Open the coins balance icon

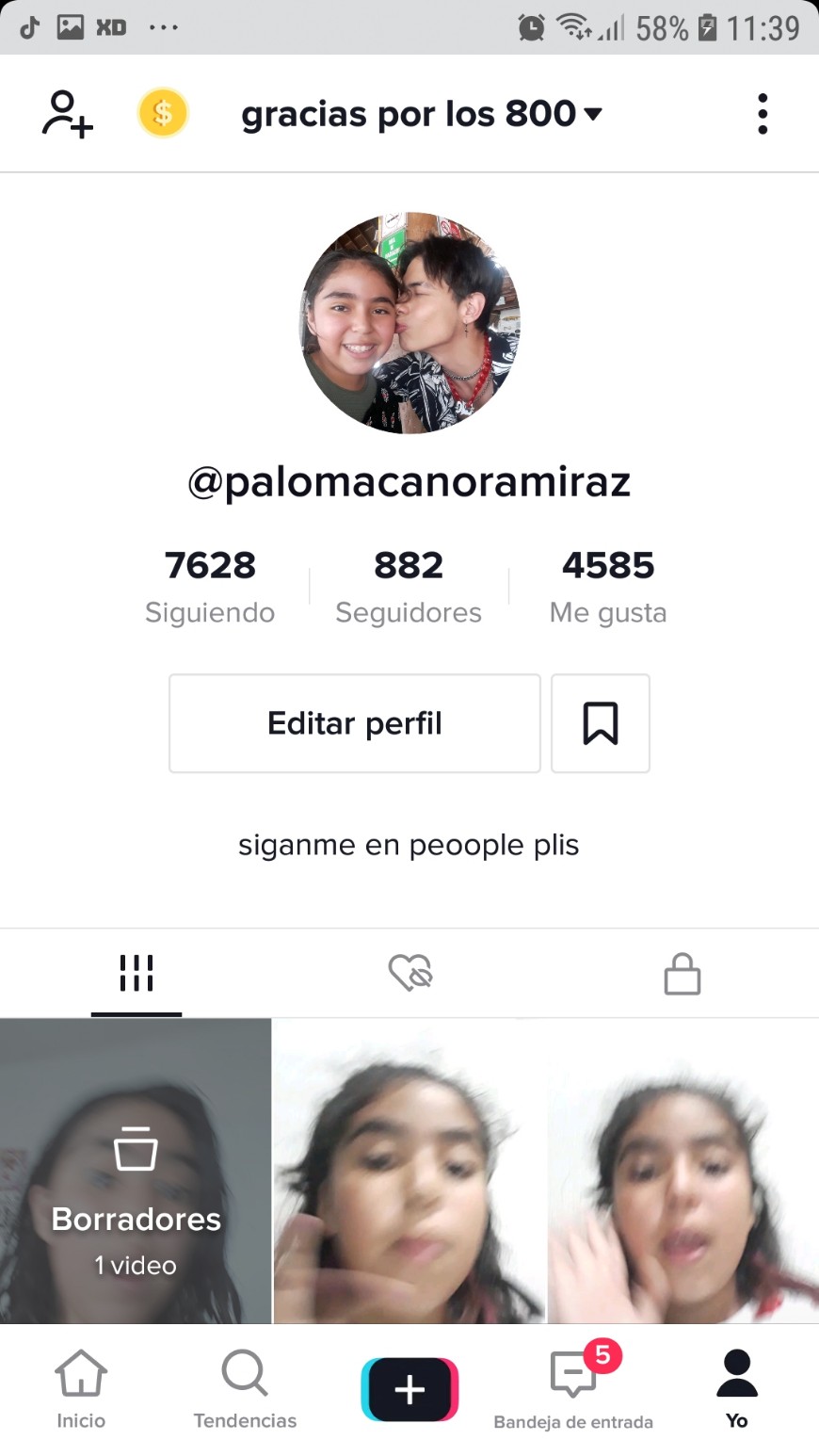(x=163, y=114)
